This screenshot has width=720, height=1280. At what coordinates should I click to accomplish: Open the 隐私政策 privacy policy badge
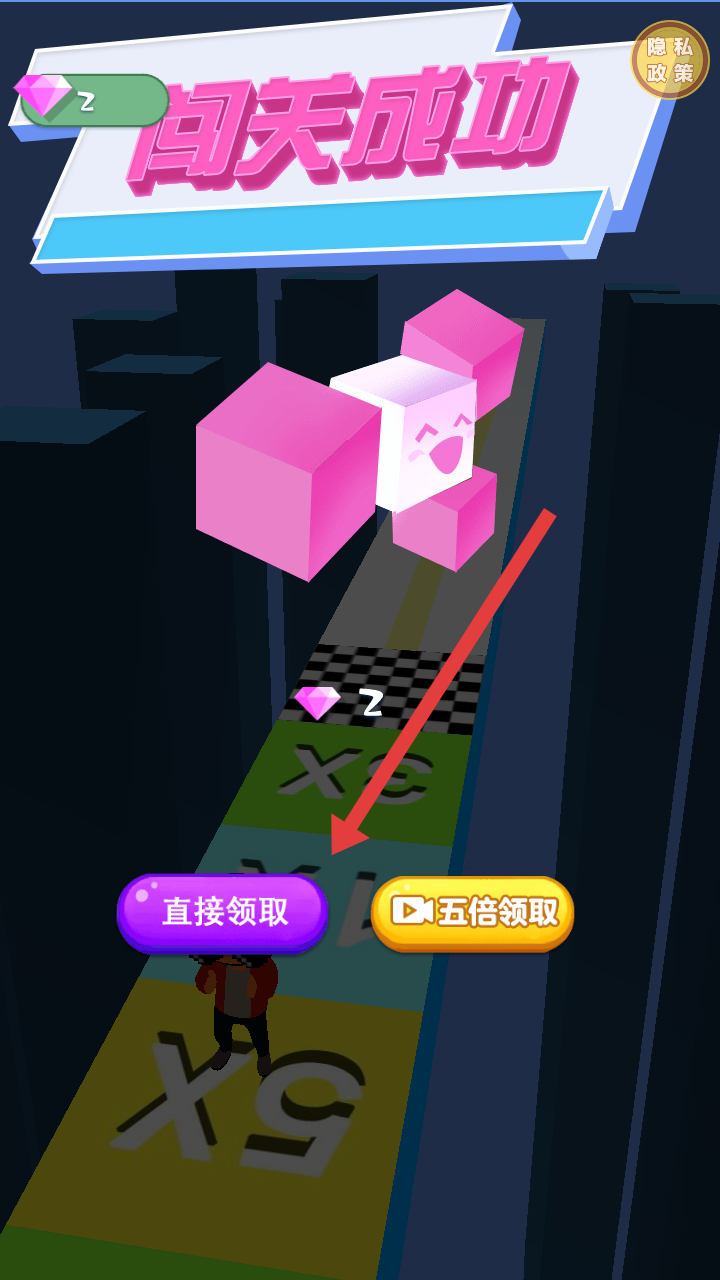click(x=669, y=60)
